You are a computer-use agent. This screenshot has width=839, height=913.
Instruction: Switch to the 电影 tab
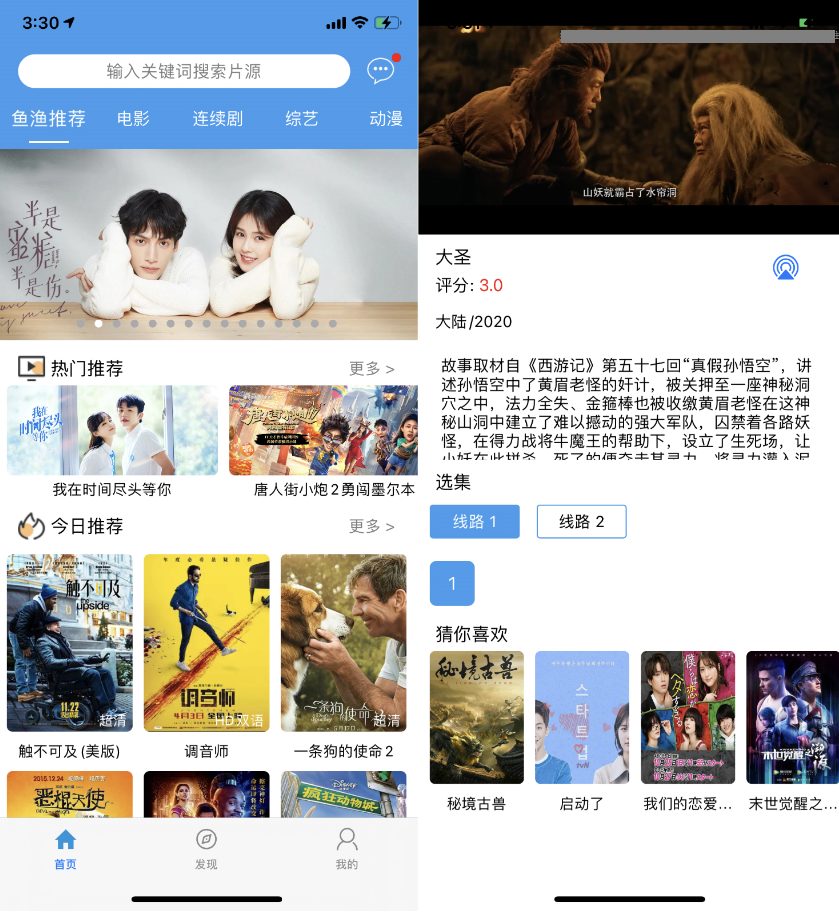click(133, 119)
